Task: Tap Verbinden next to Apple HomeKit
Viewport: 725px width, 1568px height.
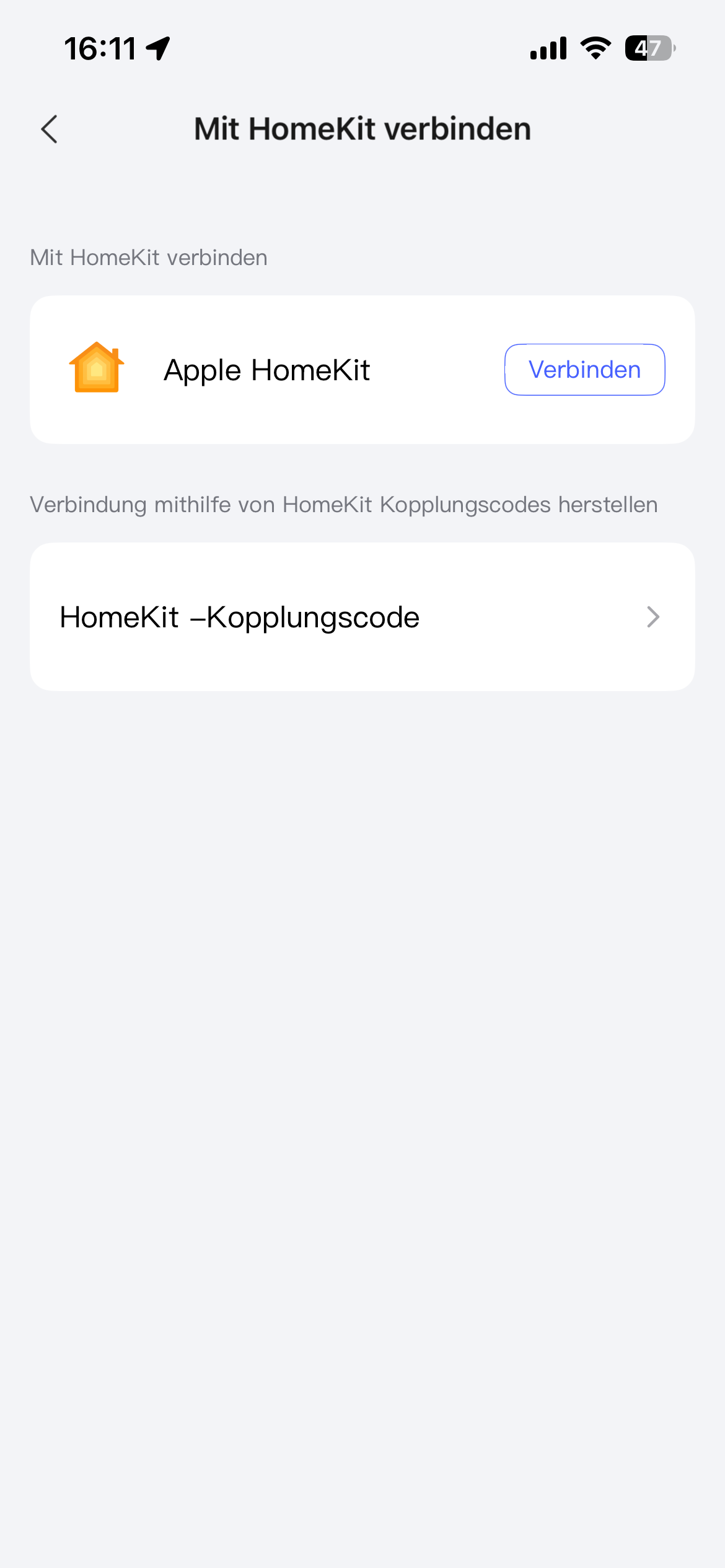Action: pos(584,370)
